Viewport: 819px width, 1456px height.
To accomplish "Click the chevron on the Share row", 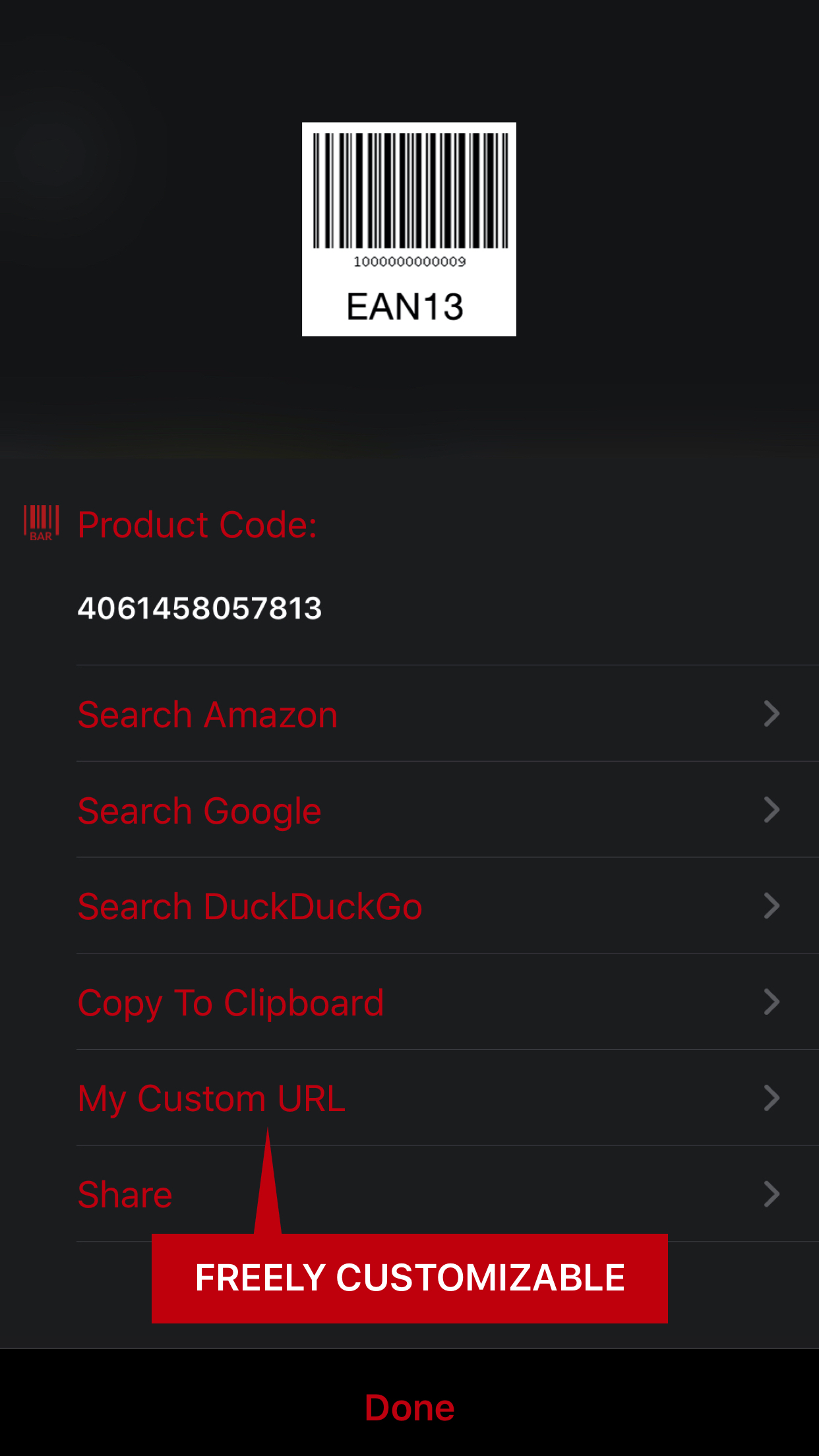I will tap(772, 1194).
